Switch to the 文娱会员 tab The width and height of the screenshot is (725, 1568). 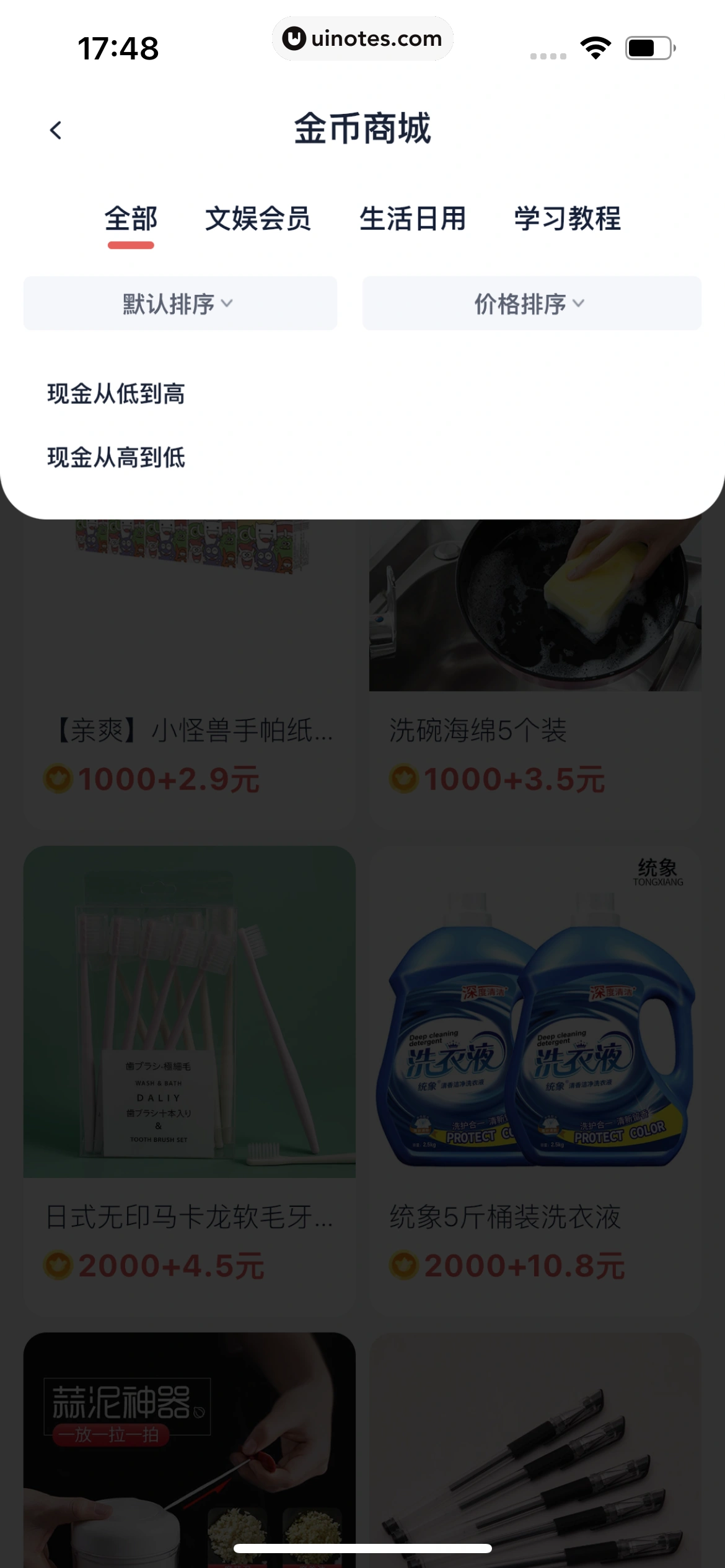click(x=258, y=219)
